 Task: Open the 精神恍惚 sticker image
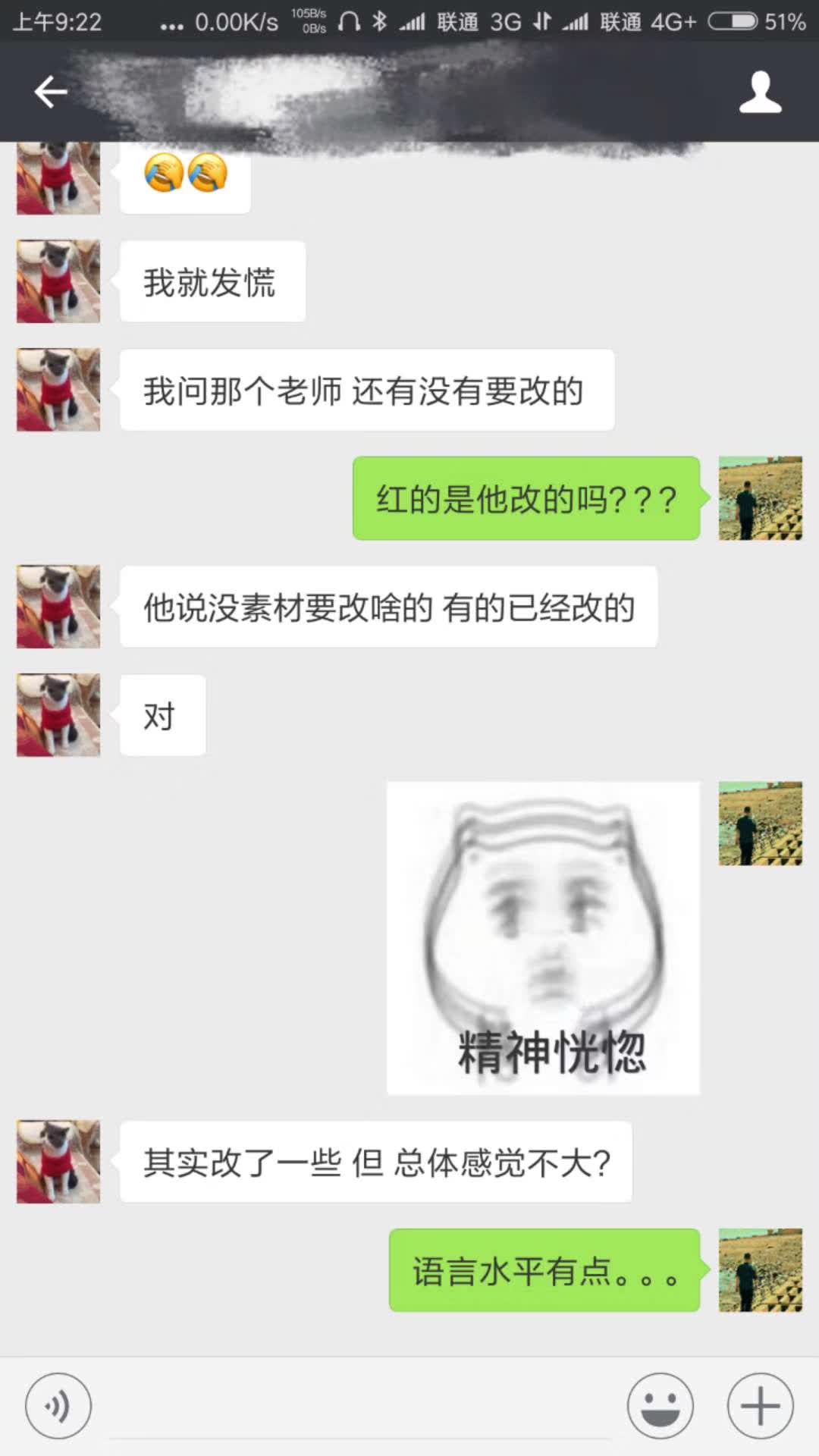point(543,938)
